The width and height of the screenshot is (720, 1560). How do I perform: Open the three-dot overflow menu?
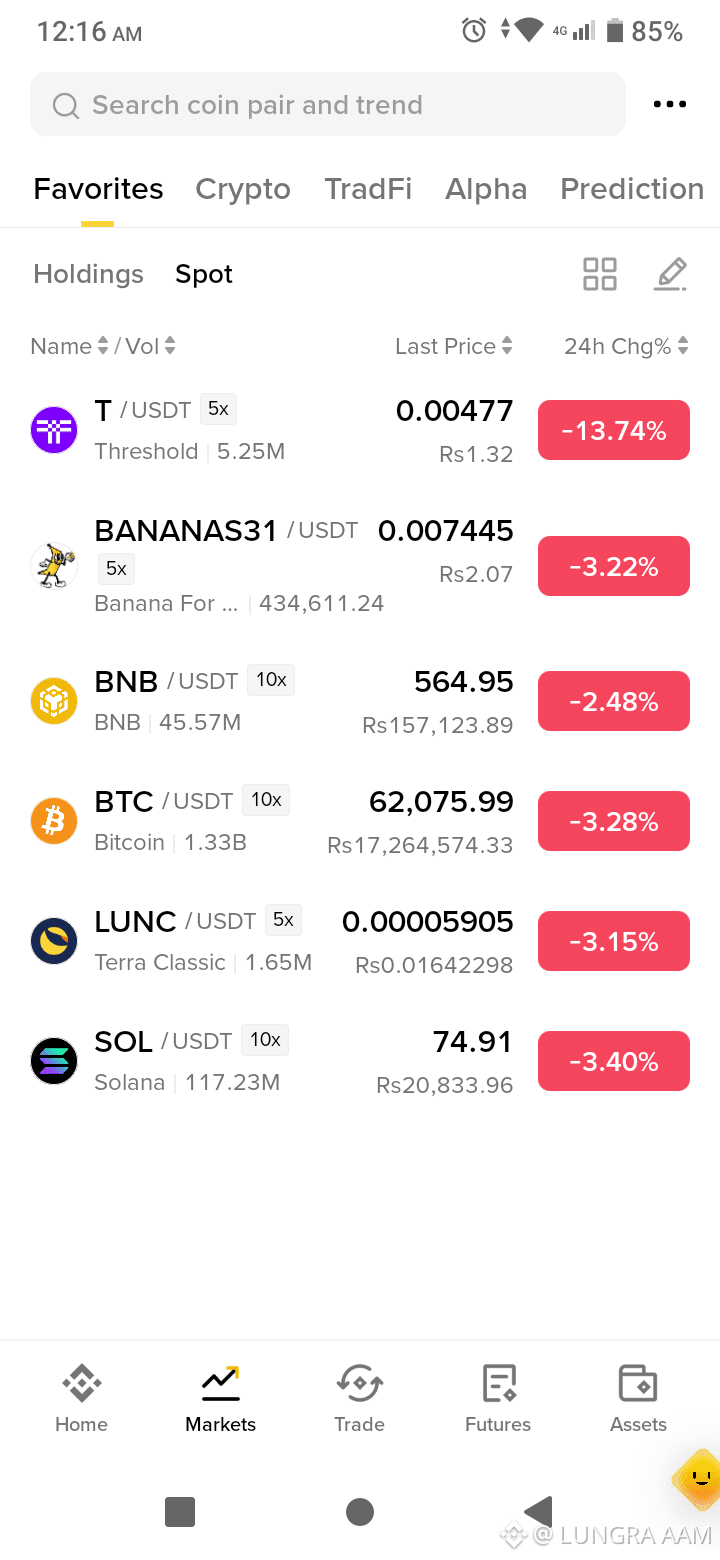(x=669, y=104)
